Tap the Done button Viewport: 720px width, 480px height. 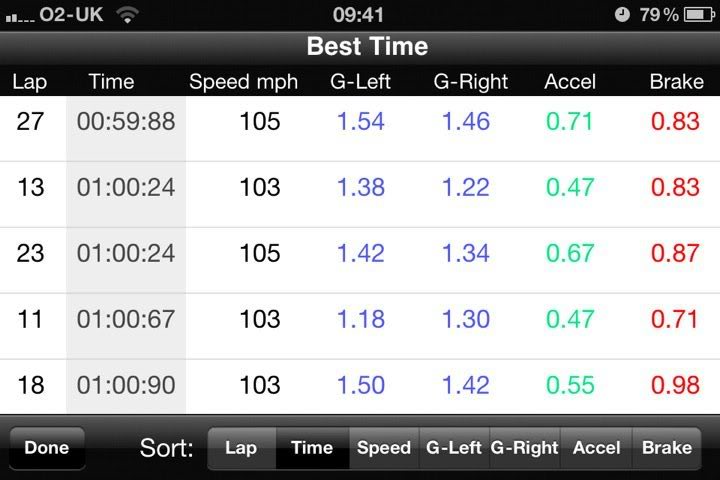[46, 448]
